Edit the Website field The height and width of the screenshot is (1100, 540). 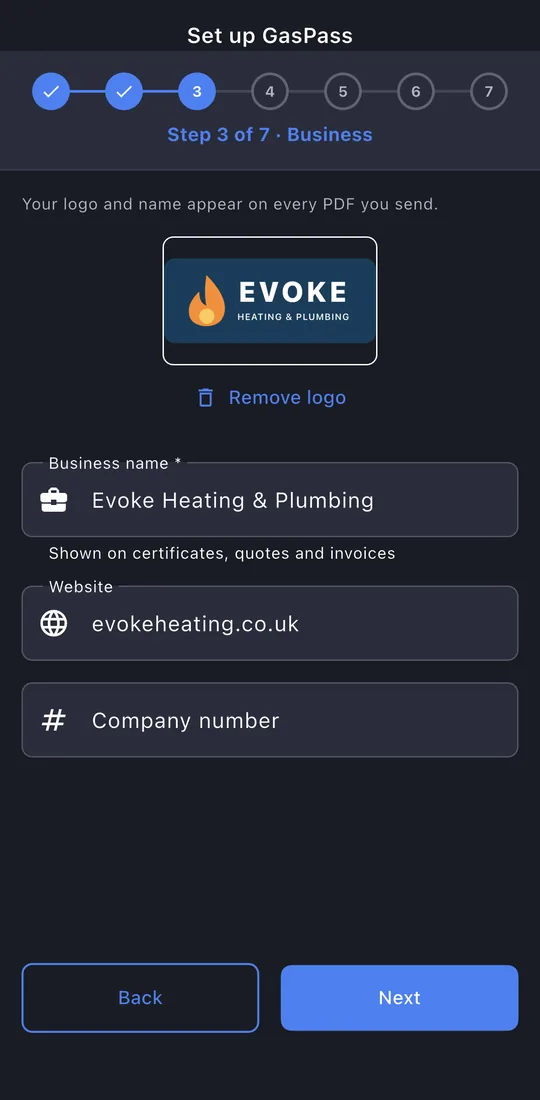coord(270,623)
